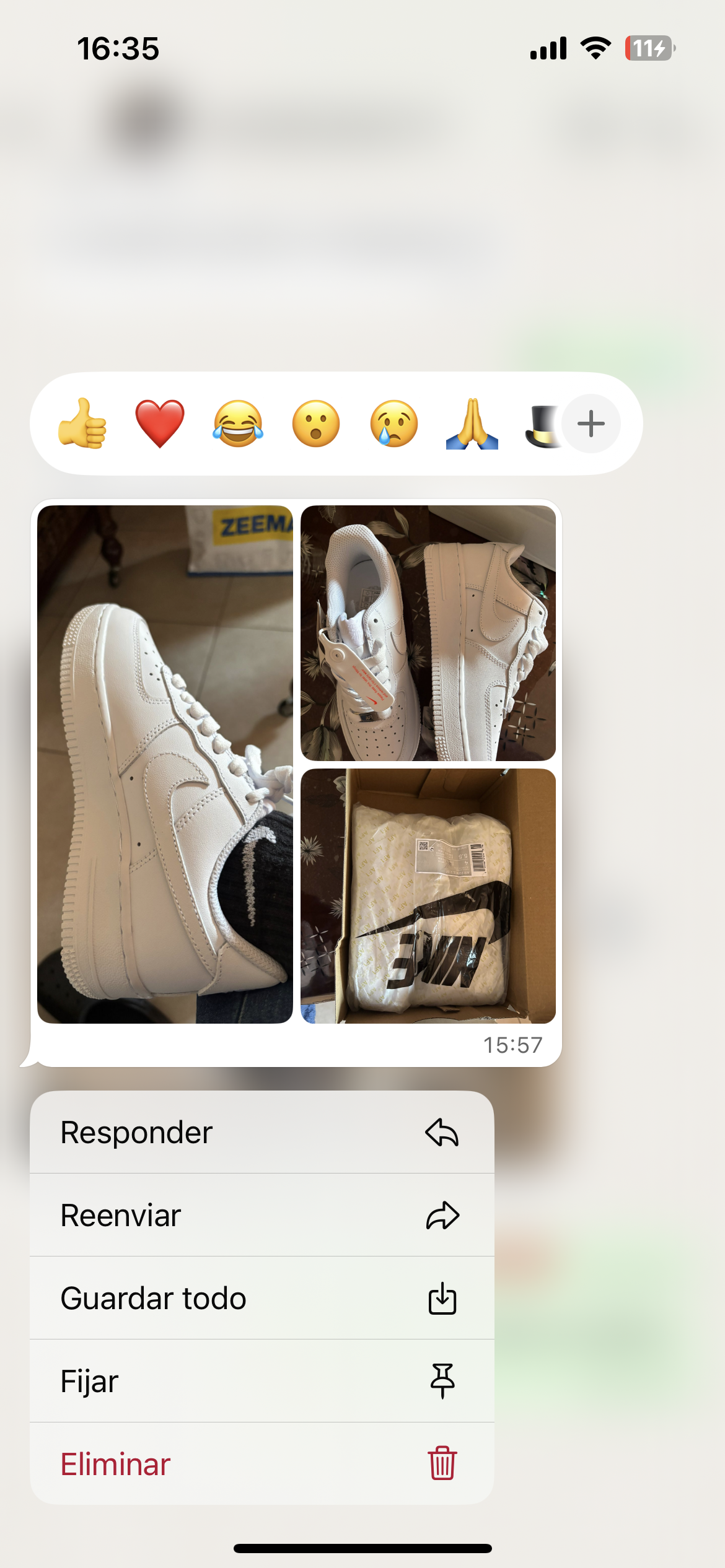This screenshot has height=1568, width=725.
Task: View the photo of two white sneakers
Action: (428, 633)
